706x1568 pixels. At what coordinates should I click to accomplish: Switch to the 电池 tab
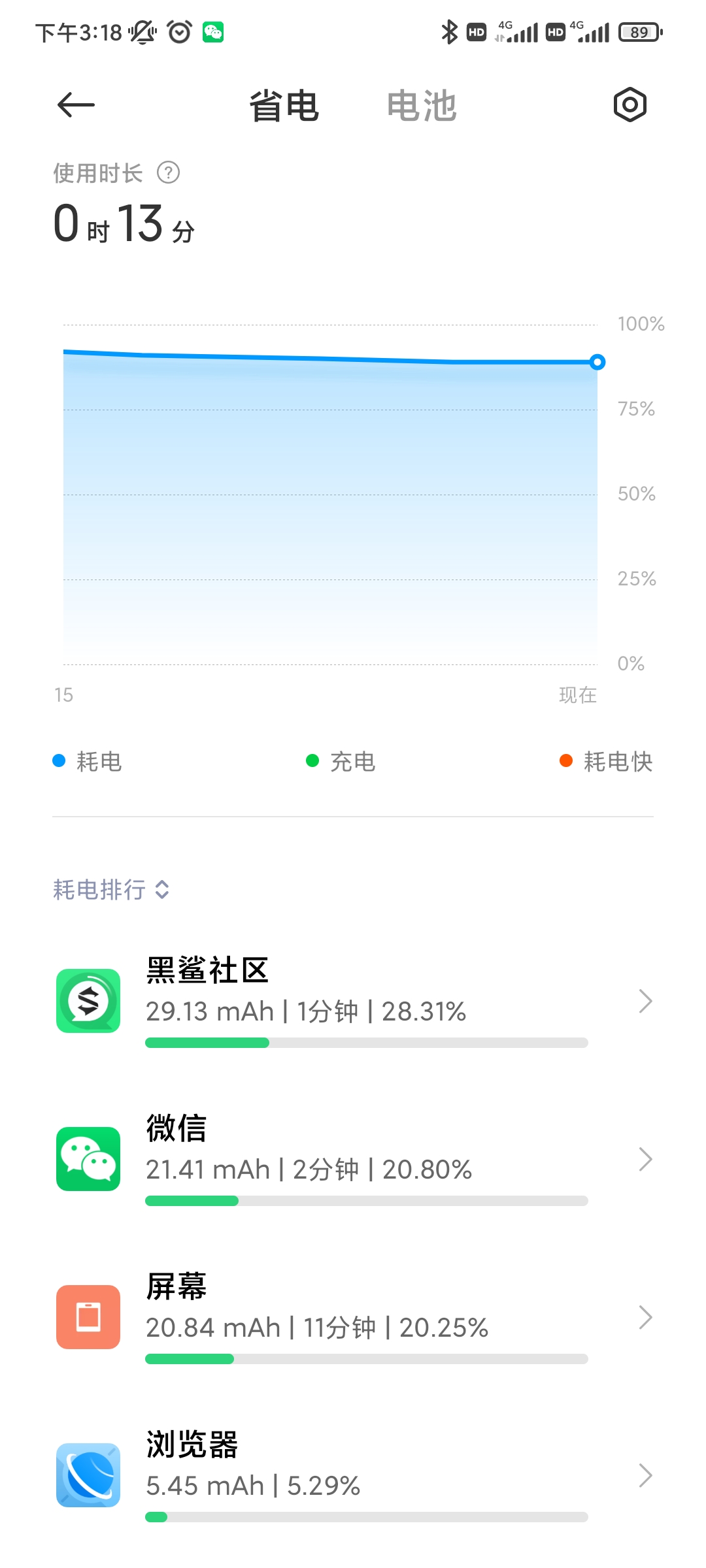coord(422,106)
